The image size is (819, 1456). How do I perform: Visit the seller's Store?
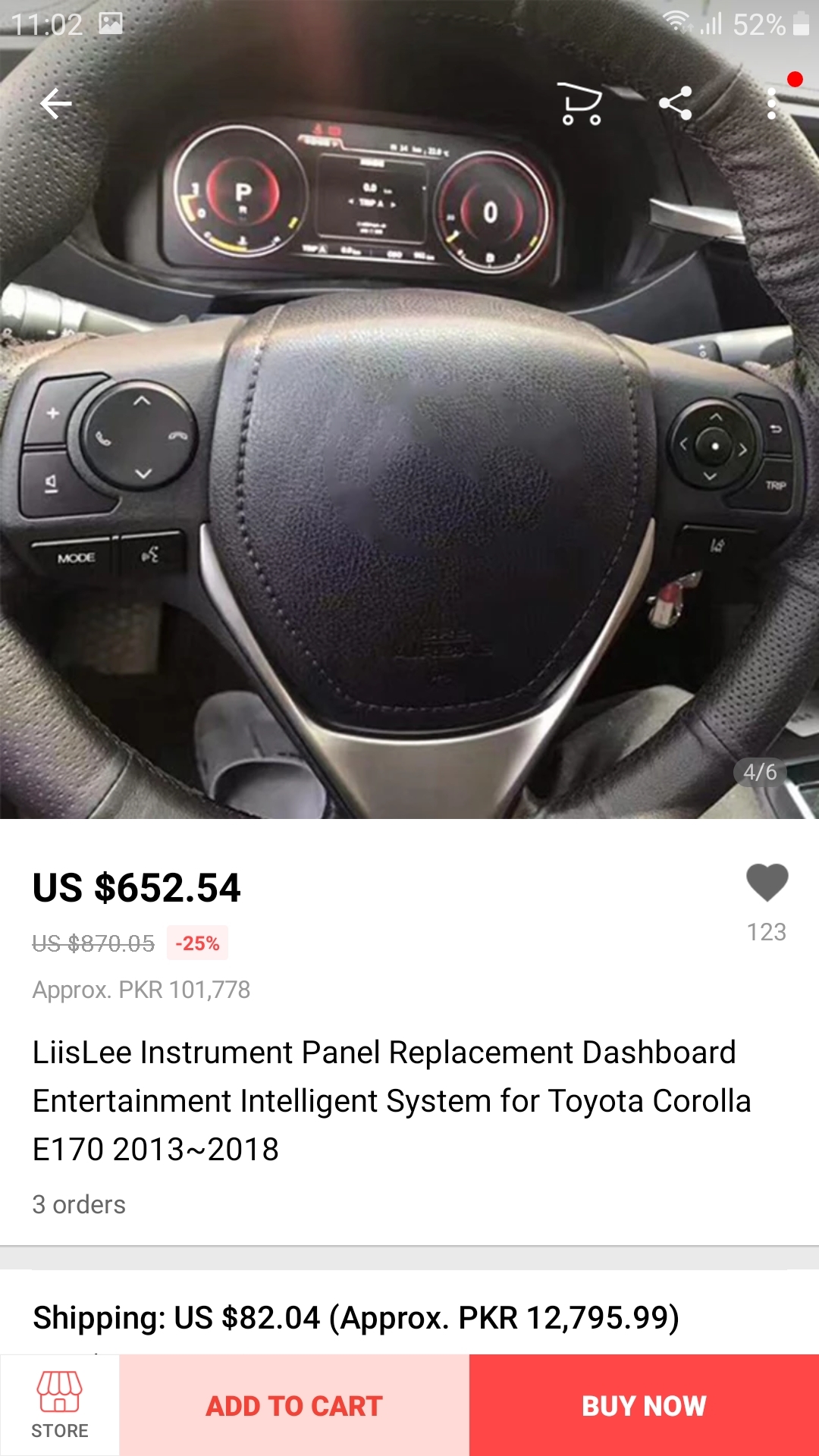[59, 1405]
